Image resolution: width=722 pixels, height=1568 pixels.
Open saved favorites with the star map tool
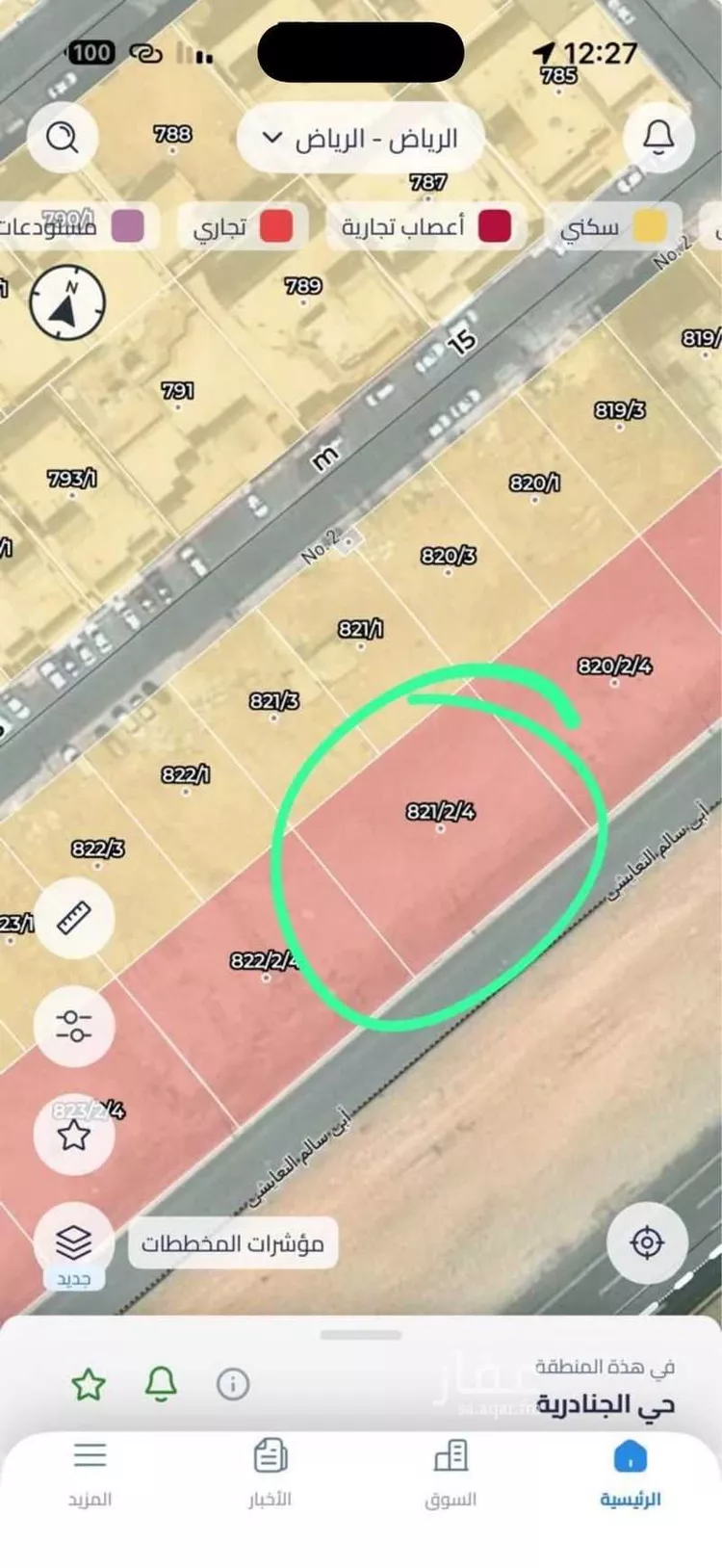click(x=74, y=1135)
